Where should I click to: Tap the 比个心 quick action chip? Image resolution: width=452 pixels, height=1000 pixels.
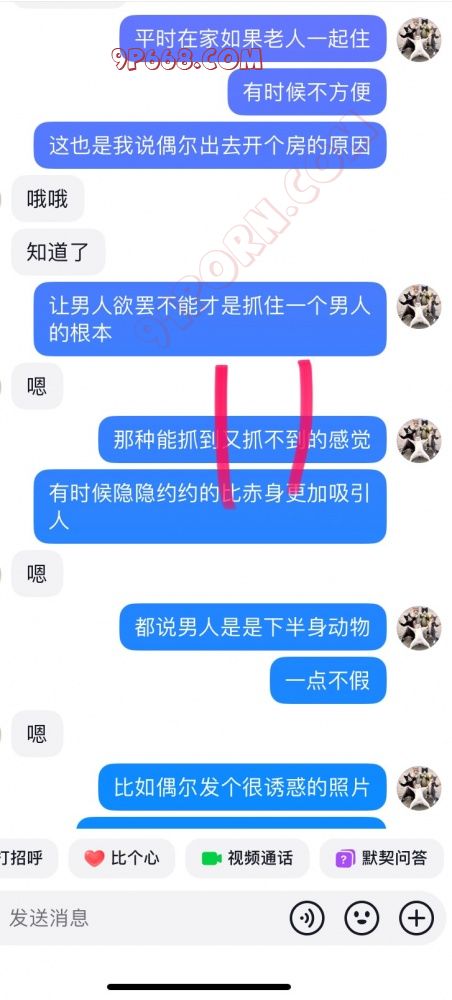click(x=122, y=858)
